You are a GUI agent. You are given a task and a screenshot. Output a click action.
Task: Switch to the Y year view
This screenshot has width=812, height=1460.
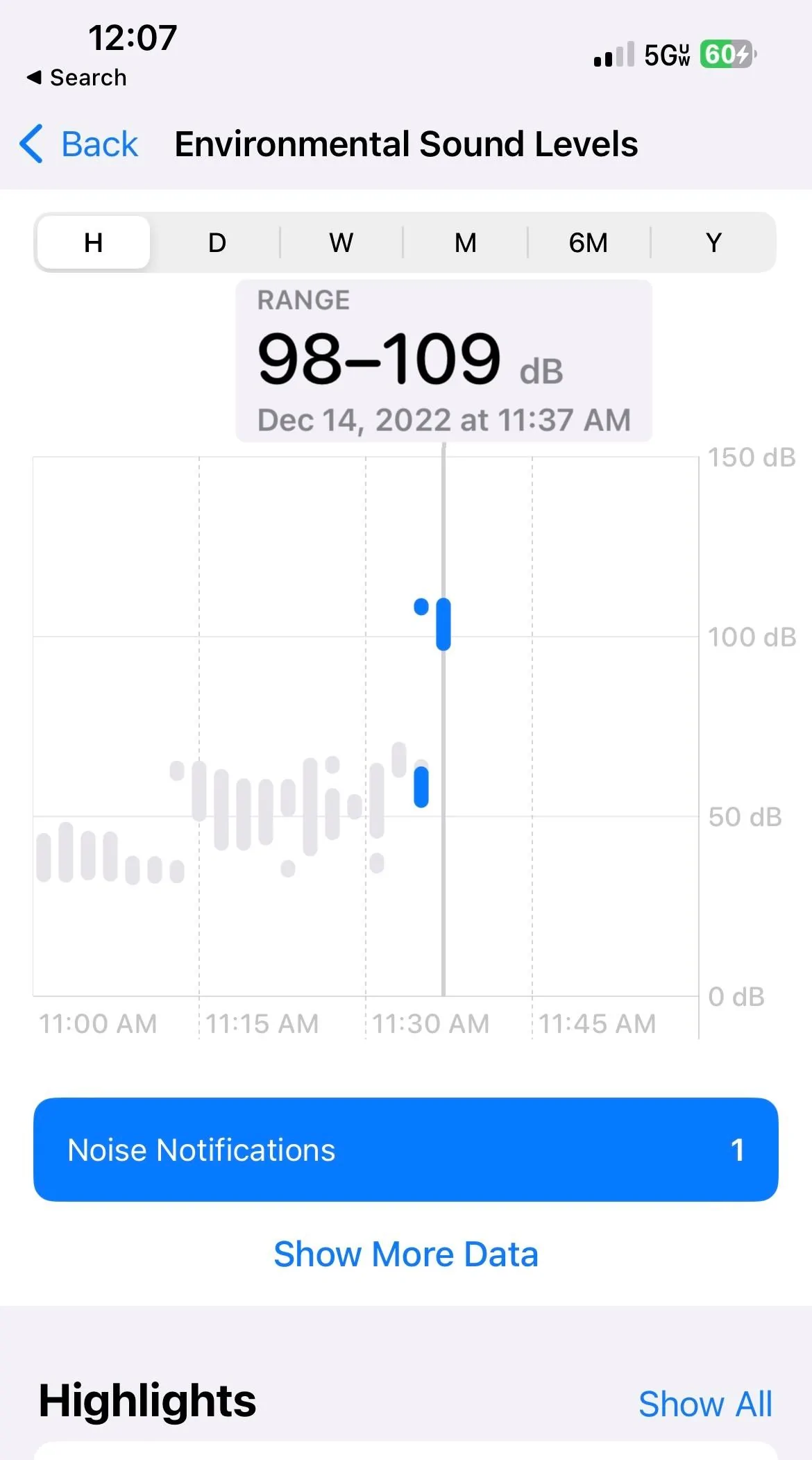713,243
